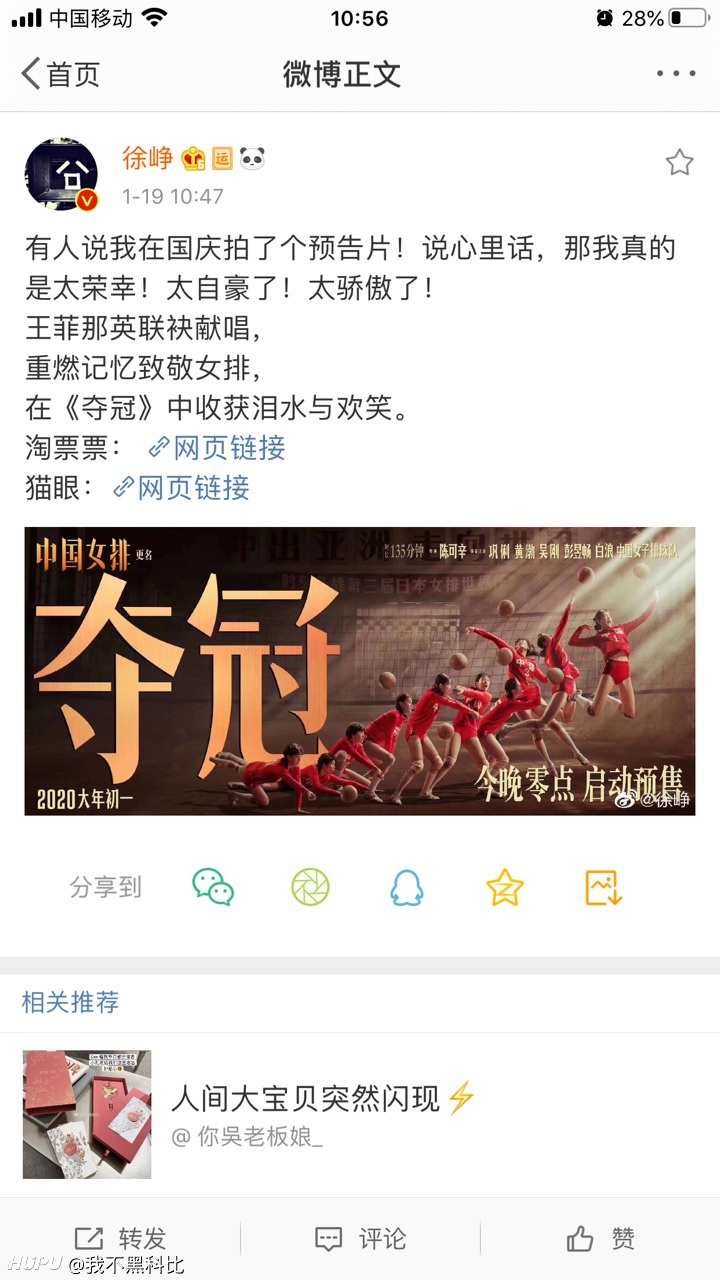
Task: Like the post with 赞
Action: [600, 1240]
